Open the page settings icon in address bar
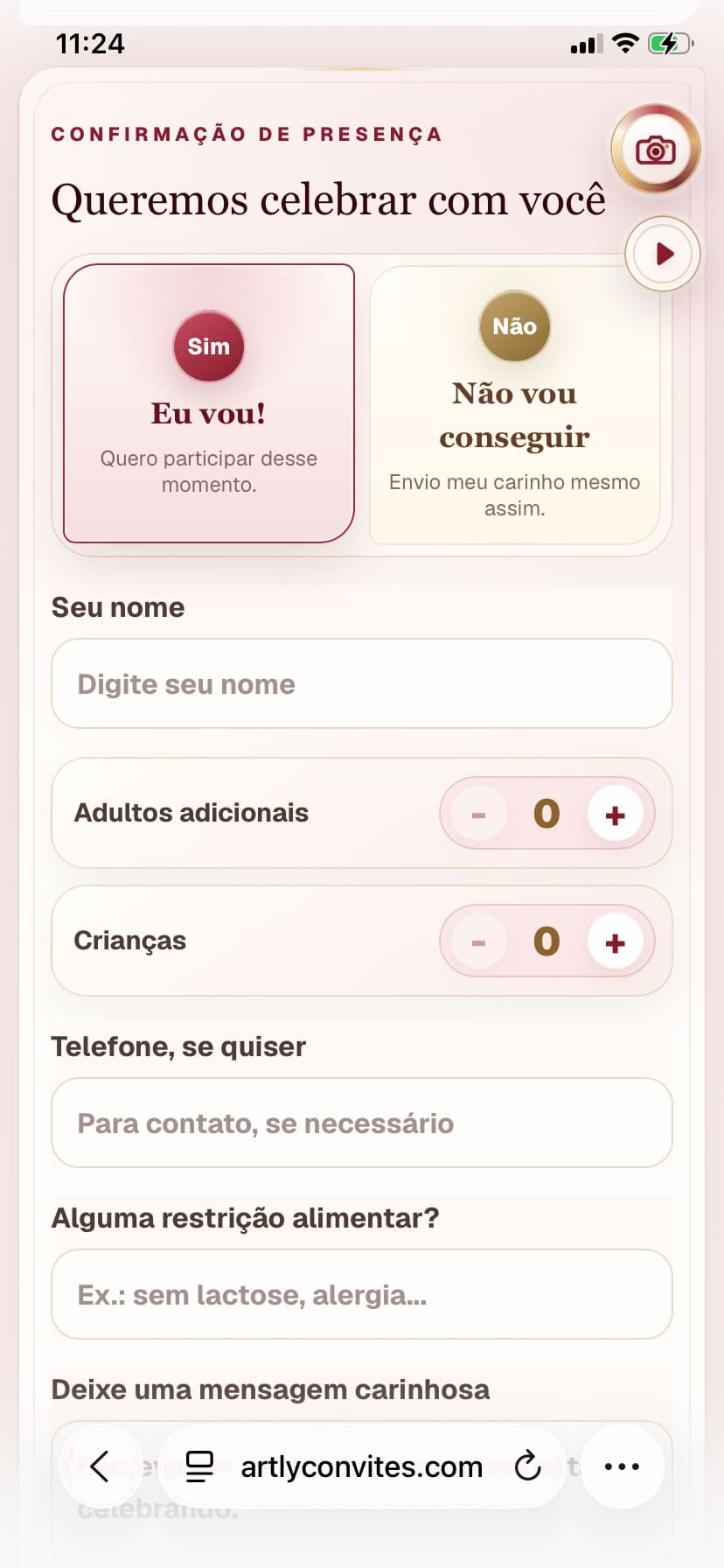This screenshot has height=1568, width=724. 199,1466
